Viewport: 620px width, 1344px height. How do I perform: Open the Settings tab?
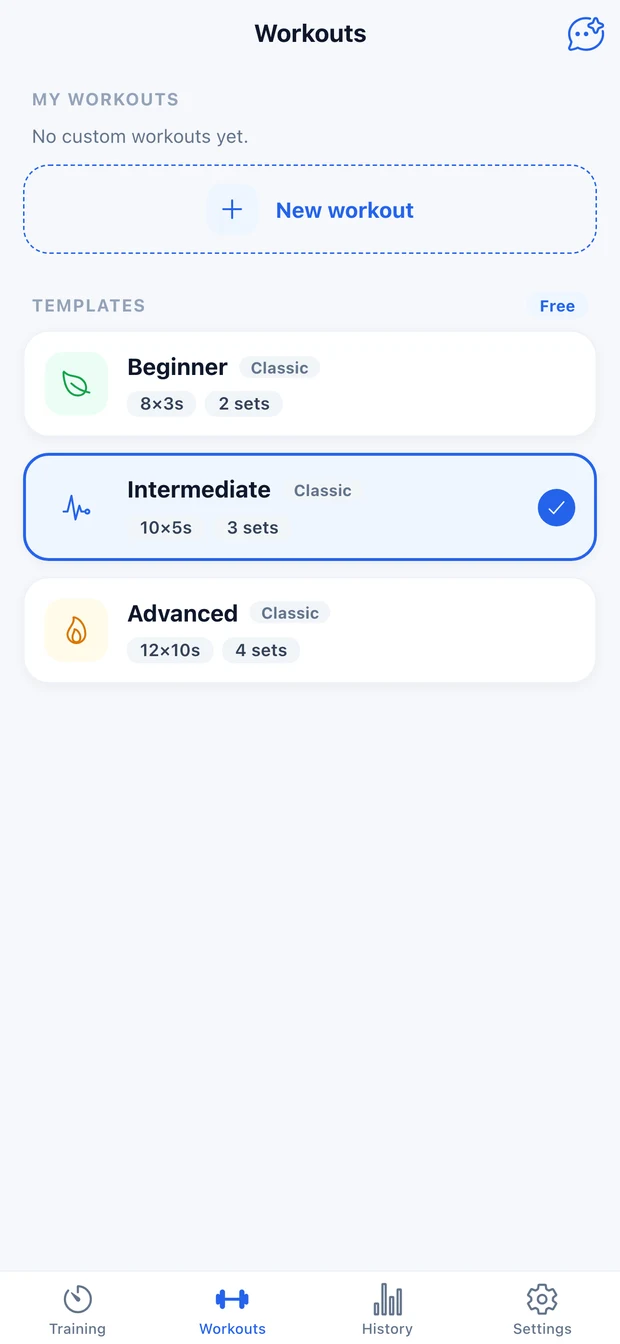click(x=542, y=1308)
